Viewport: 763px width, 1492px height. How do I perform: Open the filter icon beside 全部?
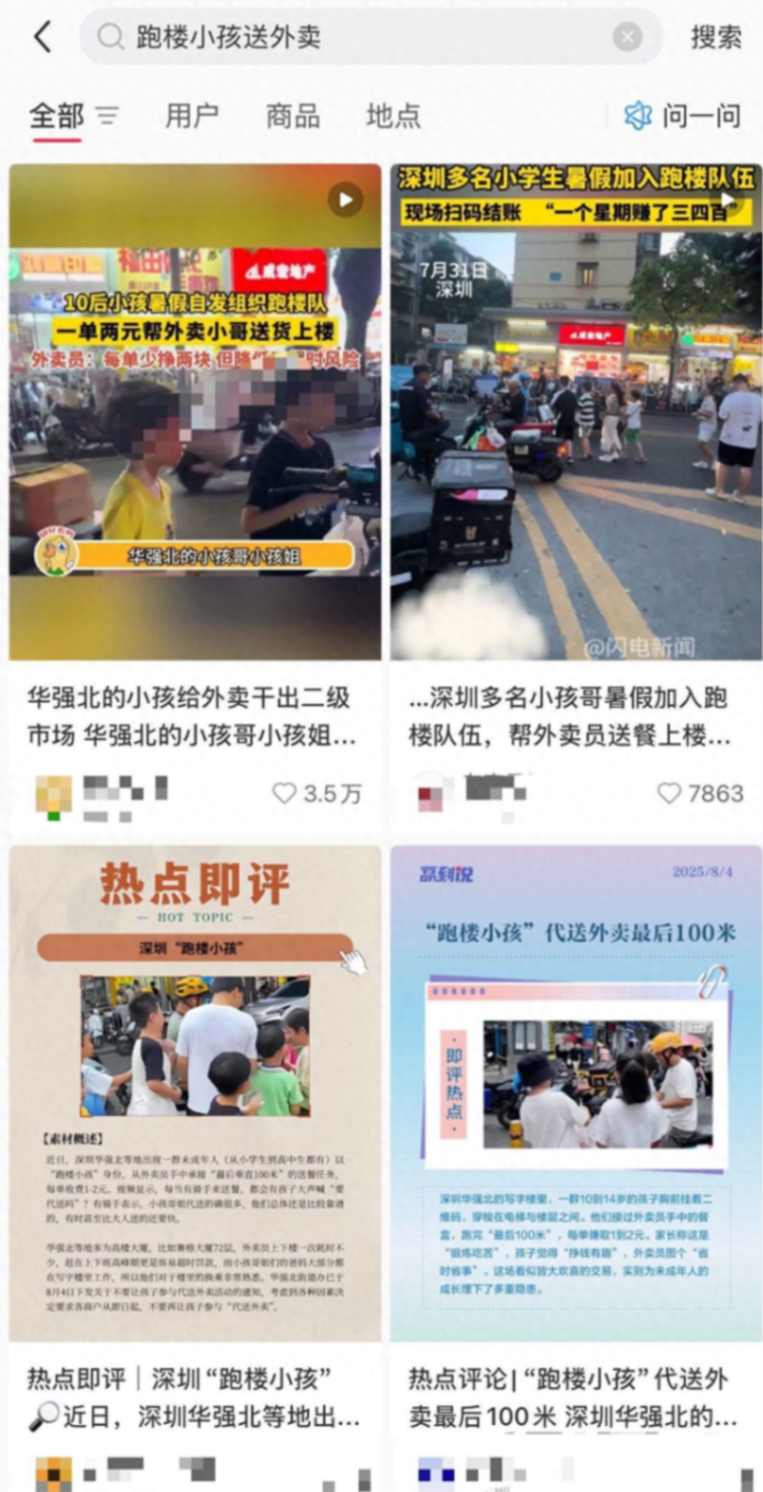[107, 116]
